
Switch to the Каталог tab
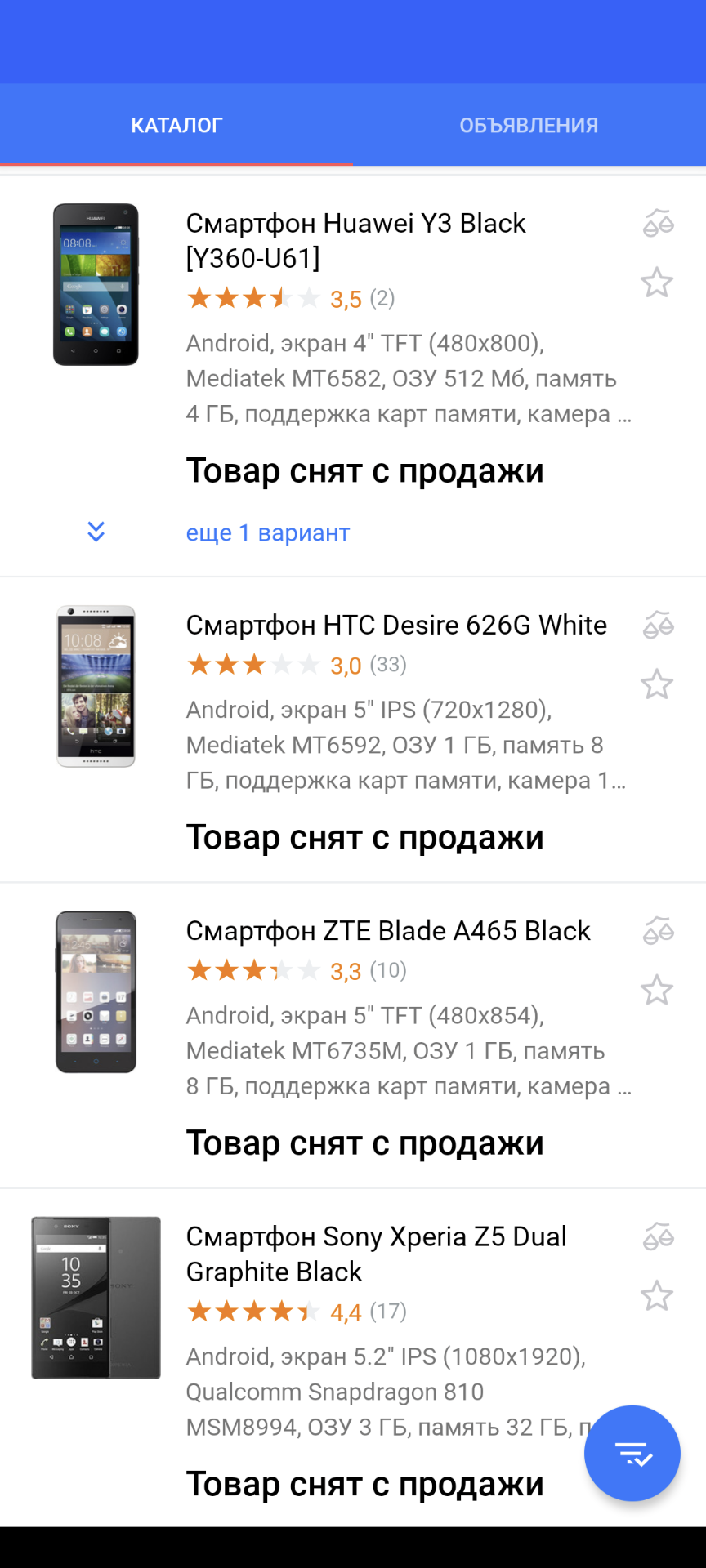[176, 125]
